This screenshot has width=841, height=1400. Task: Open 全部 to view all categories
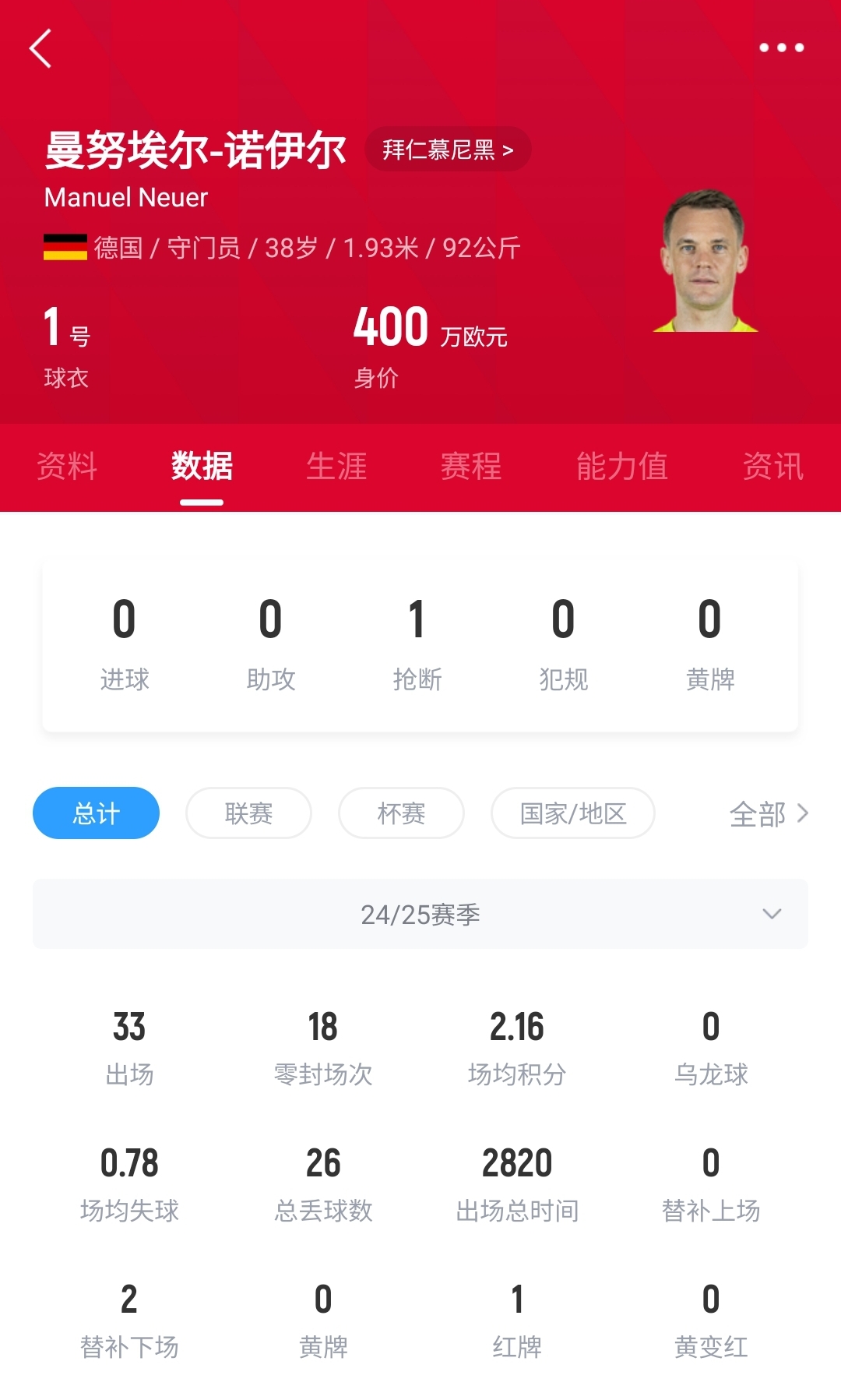coord(769,814)
